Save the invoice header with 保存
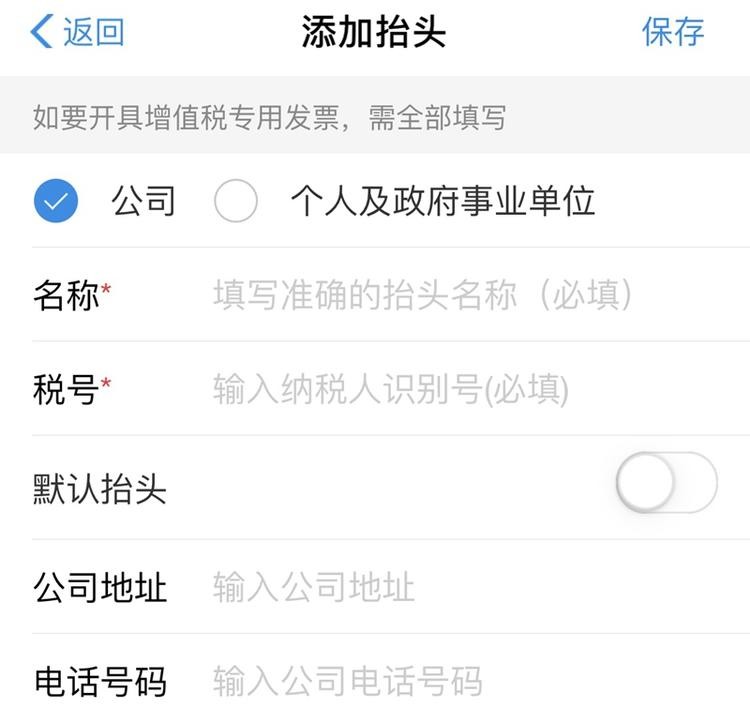The width and height of the screenshot is (750, 723). pos(672,32)
